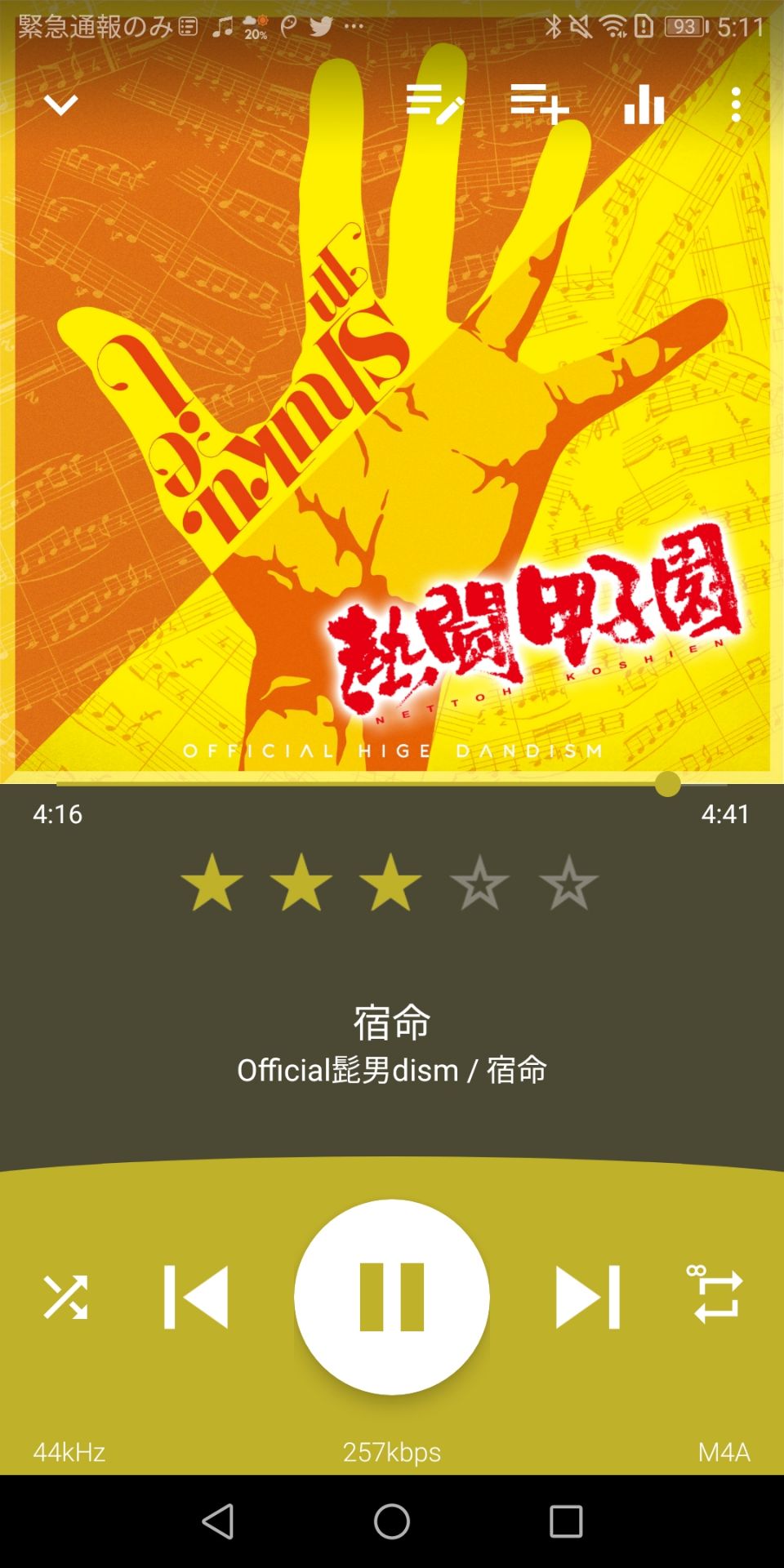Rate 宿命 four stars
The width and height of the screenshot is (784, 1568).
479,883
